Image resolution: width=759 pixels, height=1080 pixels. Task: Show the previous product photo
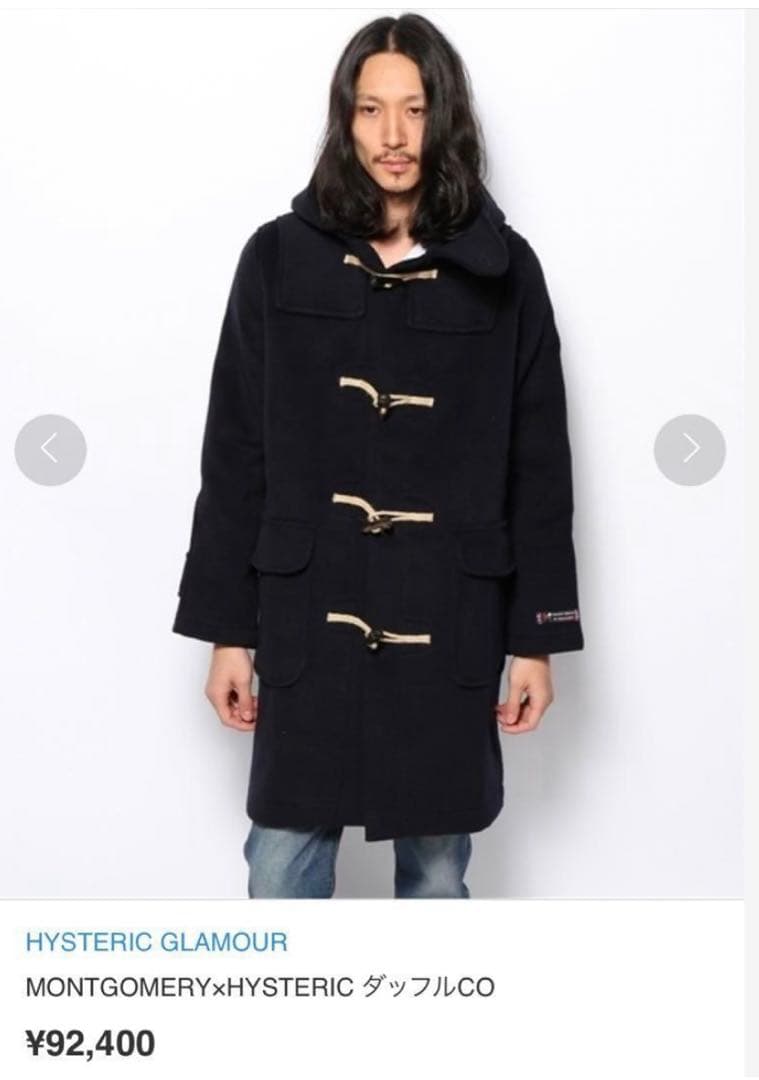pyautogui.click(x=50, y=450)
